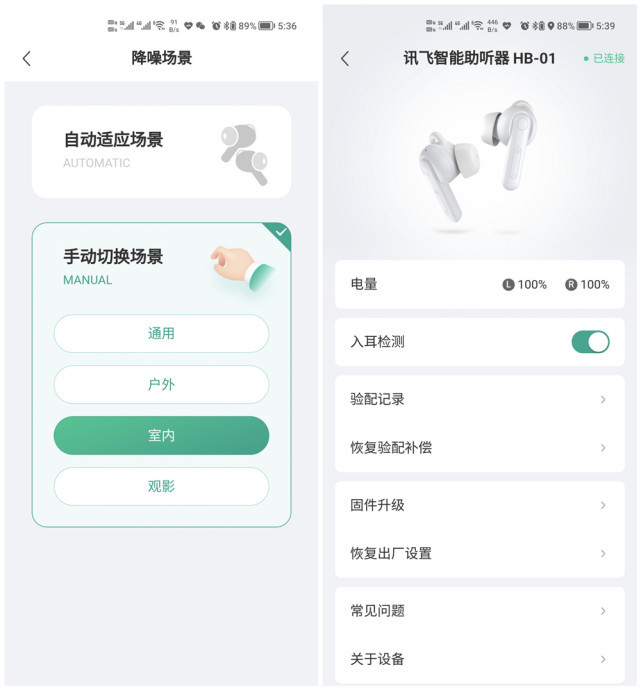Switch to the 户外 scene
The width and height of the screenshot is (641, 690).
click(161, 385)
